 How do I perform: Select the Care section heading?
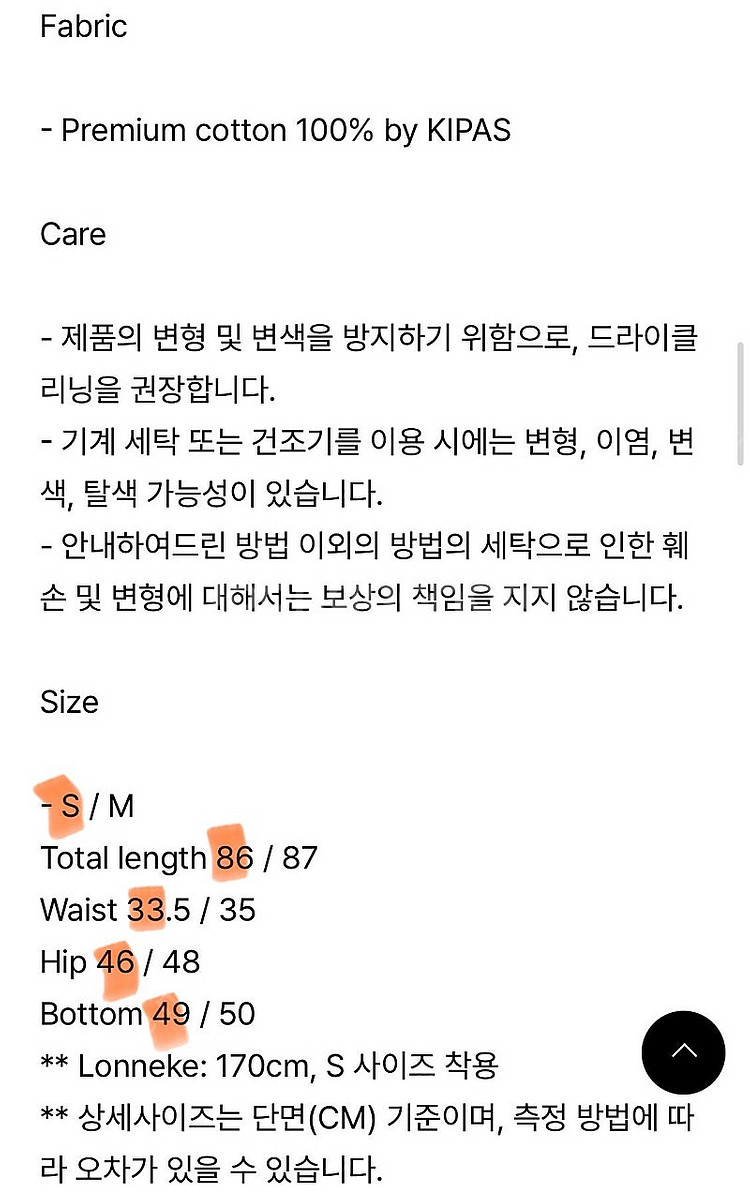click(72, 235)
